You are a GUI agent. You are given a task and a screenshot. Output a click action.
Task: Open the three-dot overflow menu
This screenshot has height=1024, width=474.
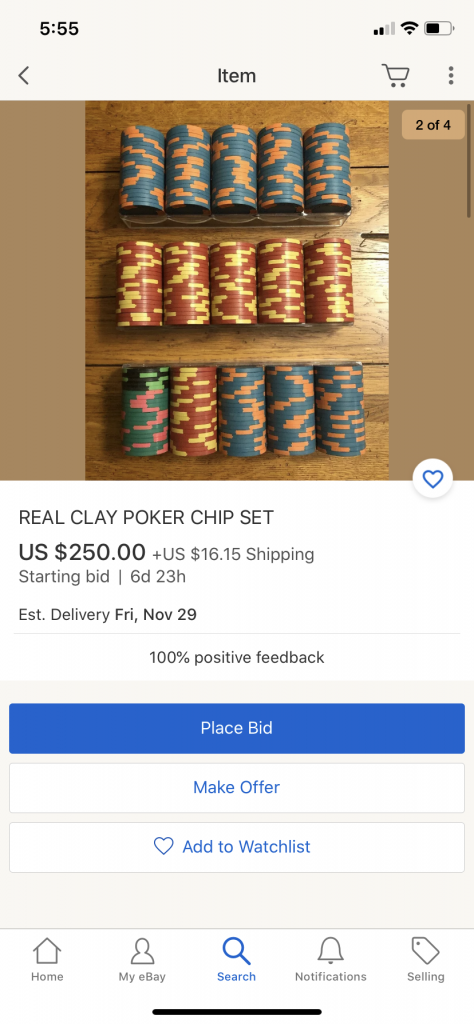[450, 76]
